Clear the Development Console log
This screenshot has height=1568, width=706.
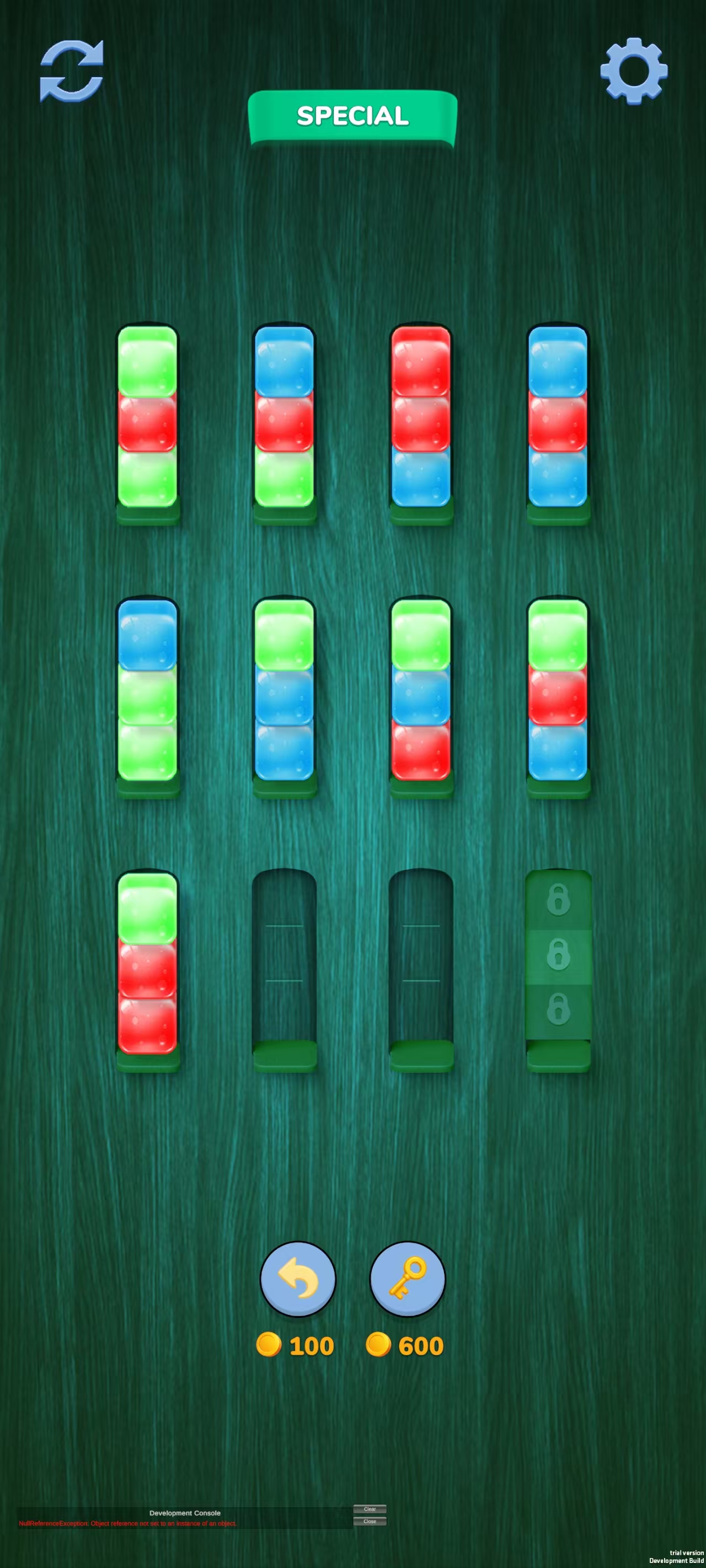[370, 1509]
